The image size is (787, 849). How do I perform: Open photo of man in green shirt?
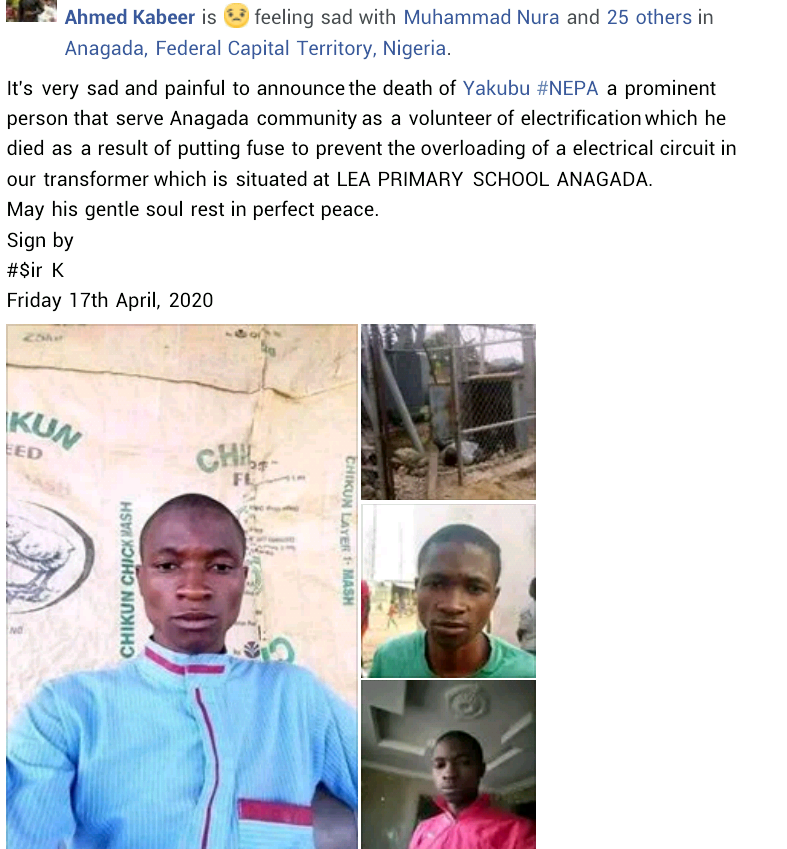[448, 590]
